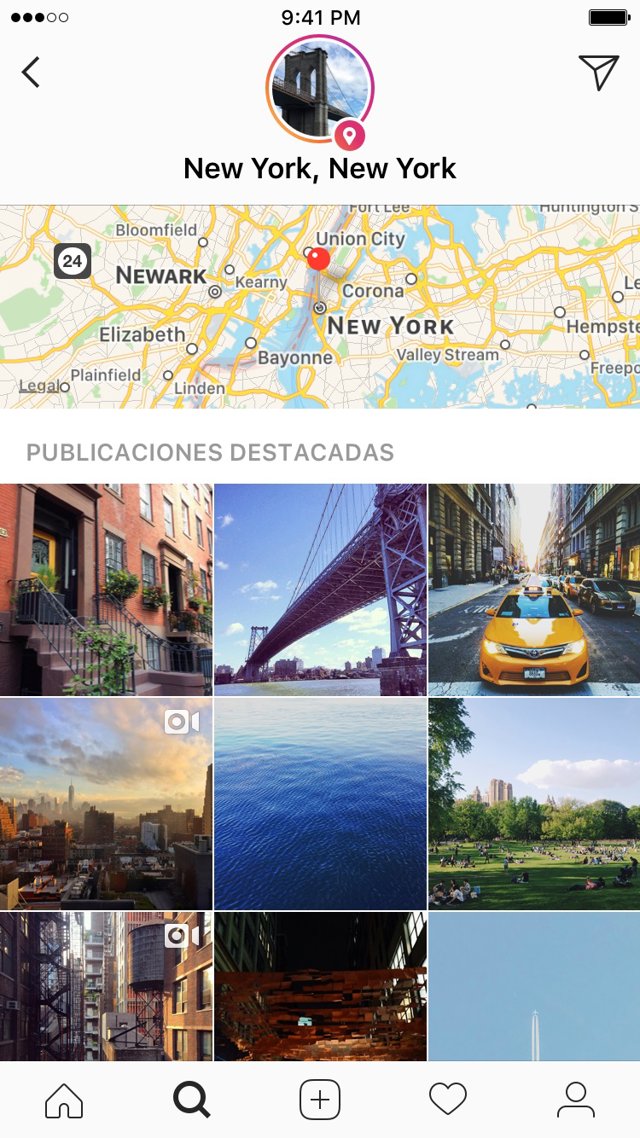Viewport: 640px width, 1138px height.
Task: Play the fire escape water tower video
Action: pyautogui.click(x=106, y=986)
